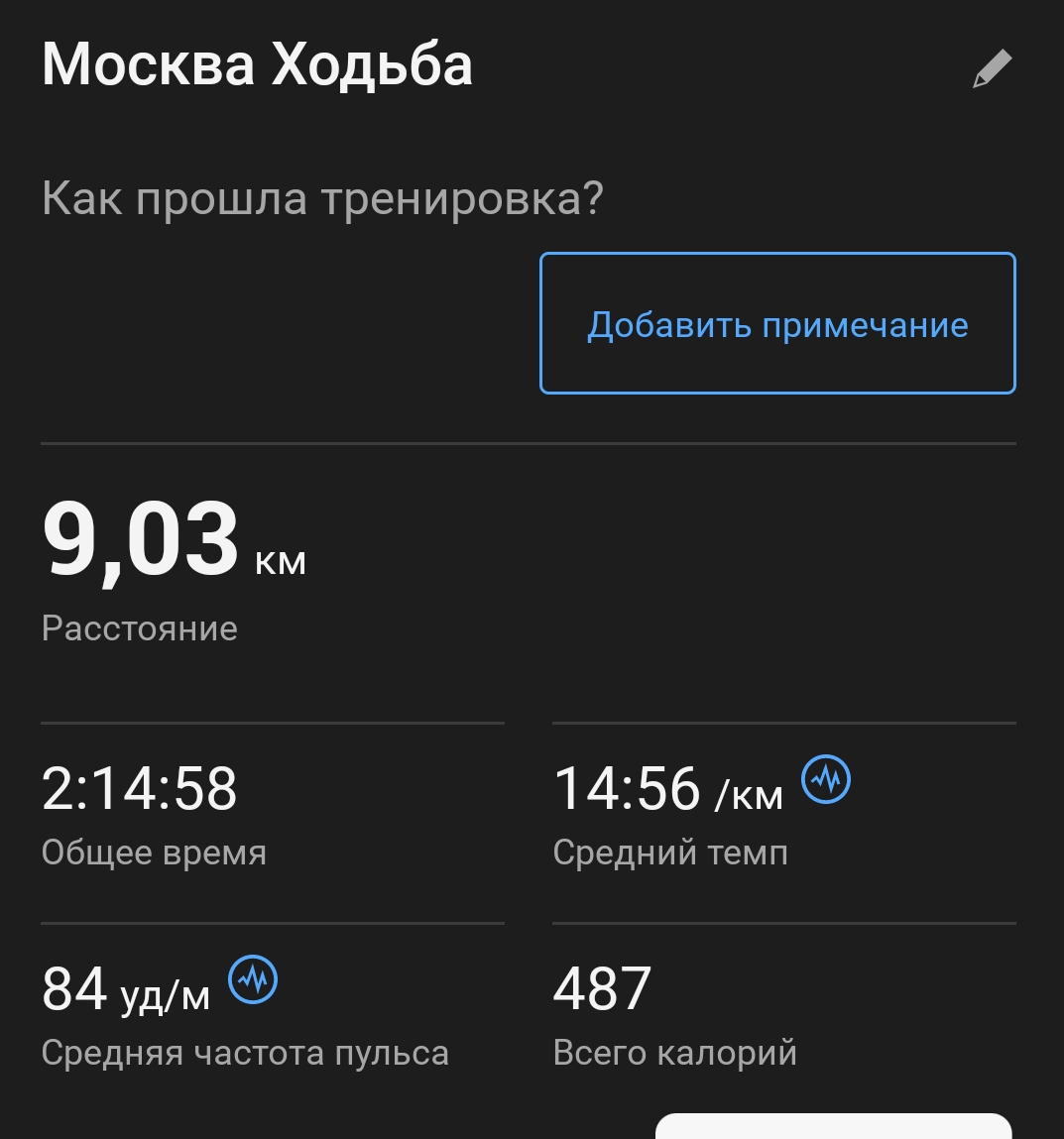Select the 487 calories value
The height and width of the screenshot is (1139, 1064).
[x=601, y=986]
